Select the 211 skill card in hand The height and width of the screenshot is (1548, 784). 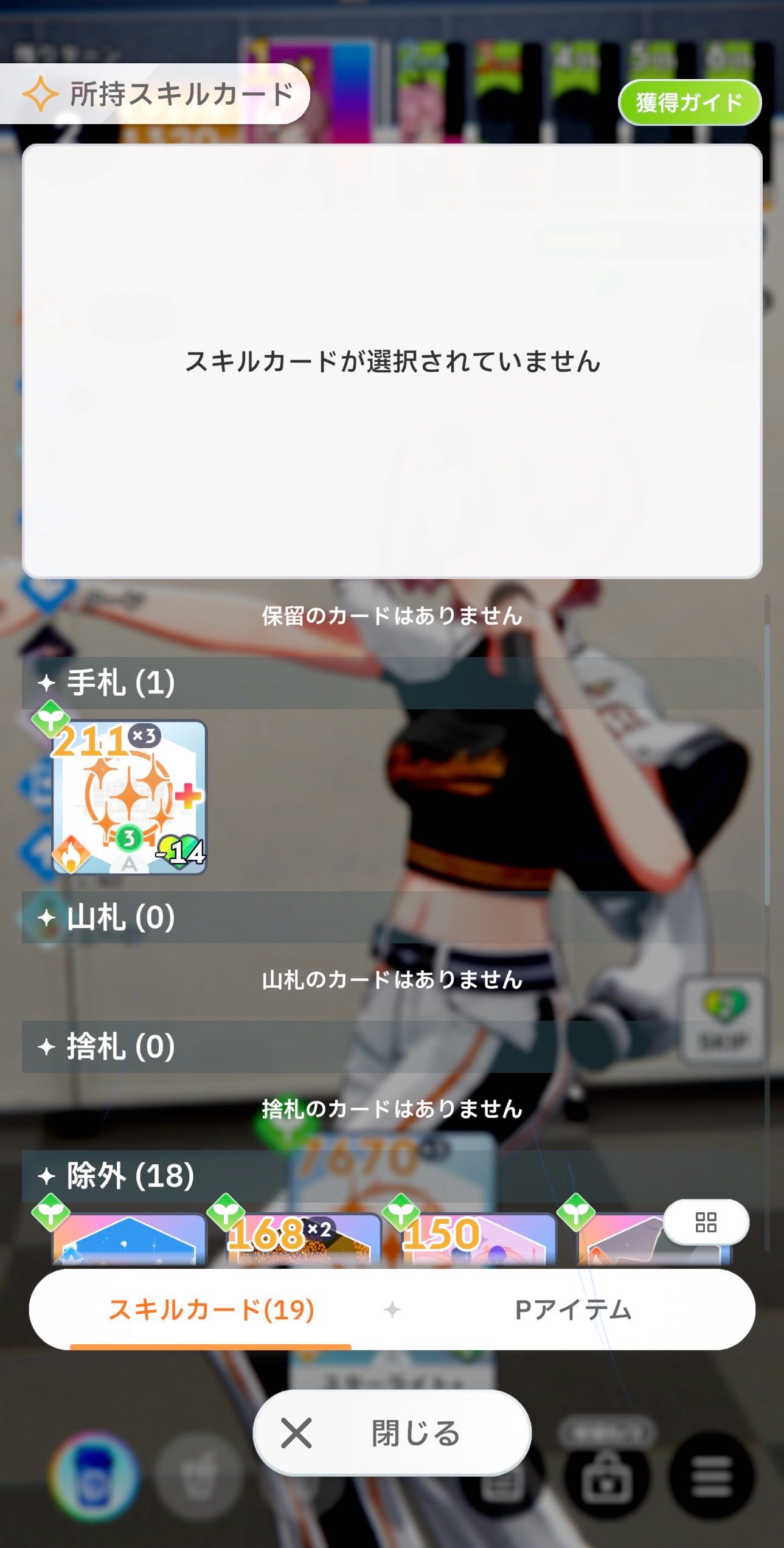130,797
